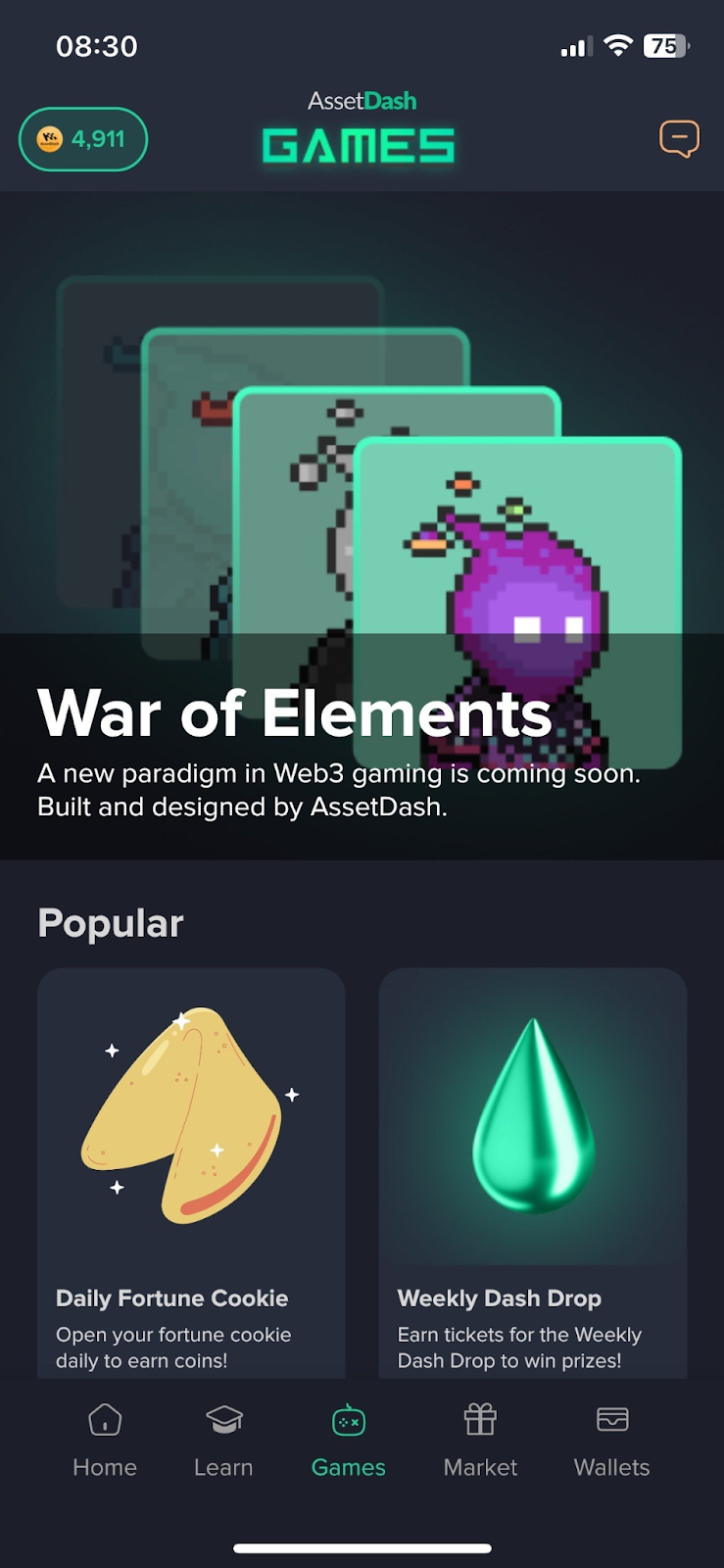Switch to the Learn tab

click(223, 1439)
